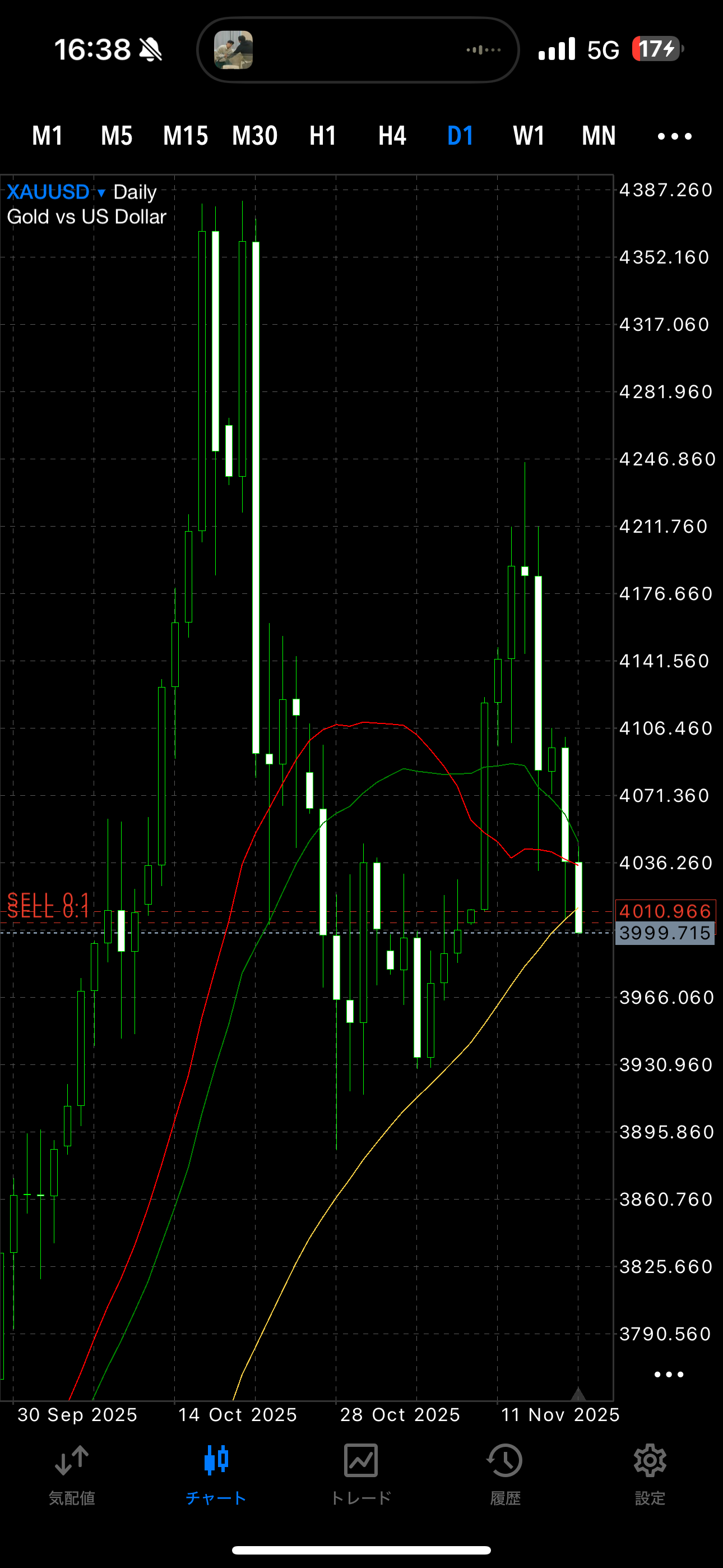Select the D1 daily timeframe
The height and width of the screenshot is (1568, 723).
pos(461,136)
